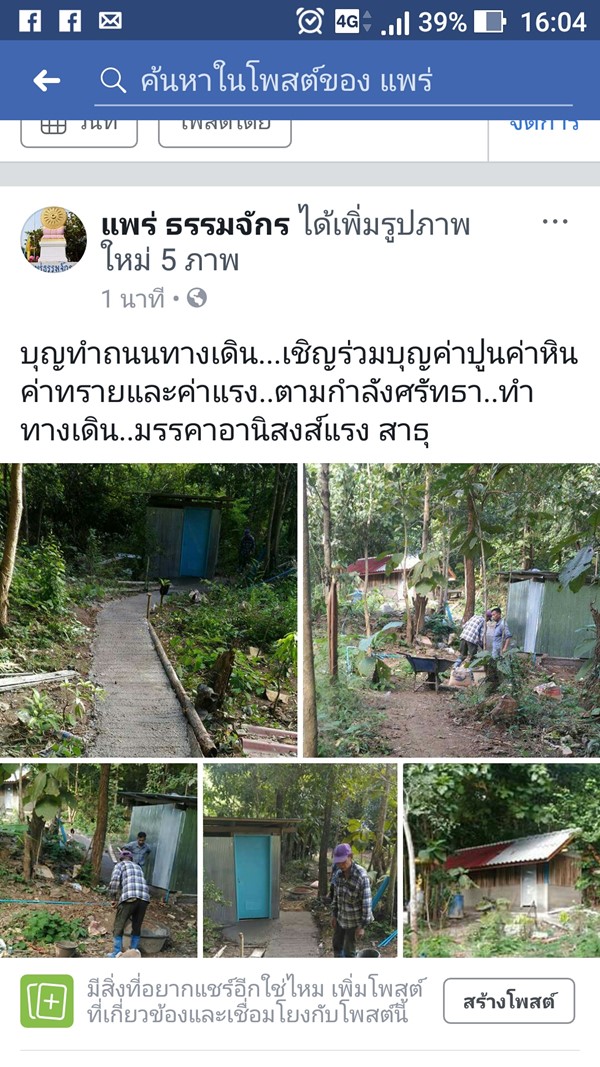
Task: View the concrete walkway photo
Action: pyautogui.click(x=148, y=609)
